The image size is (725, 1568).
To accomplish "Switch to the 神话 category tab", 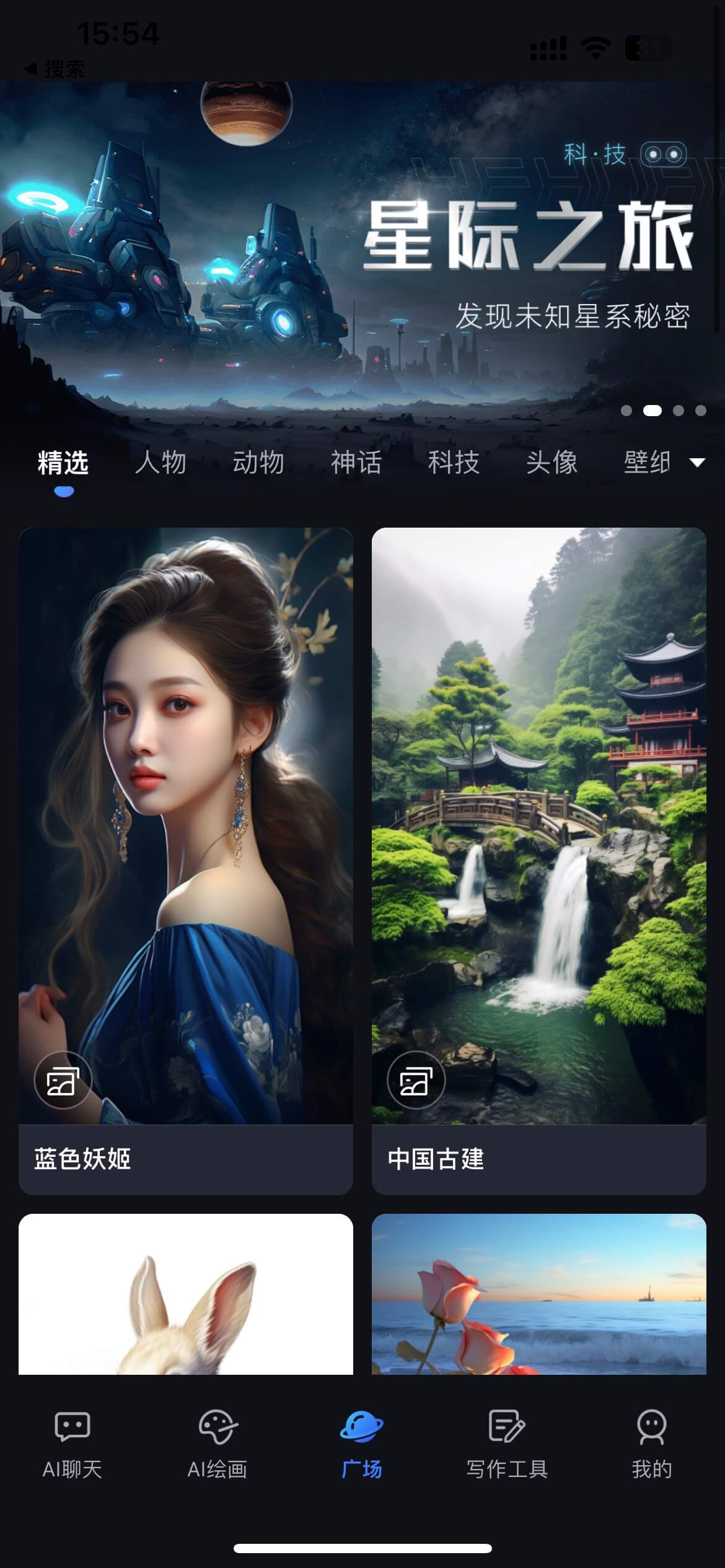I will point(356,462).
